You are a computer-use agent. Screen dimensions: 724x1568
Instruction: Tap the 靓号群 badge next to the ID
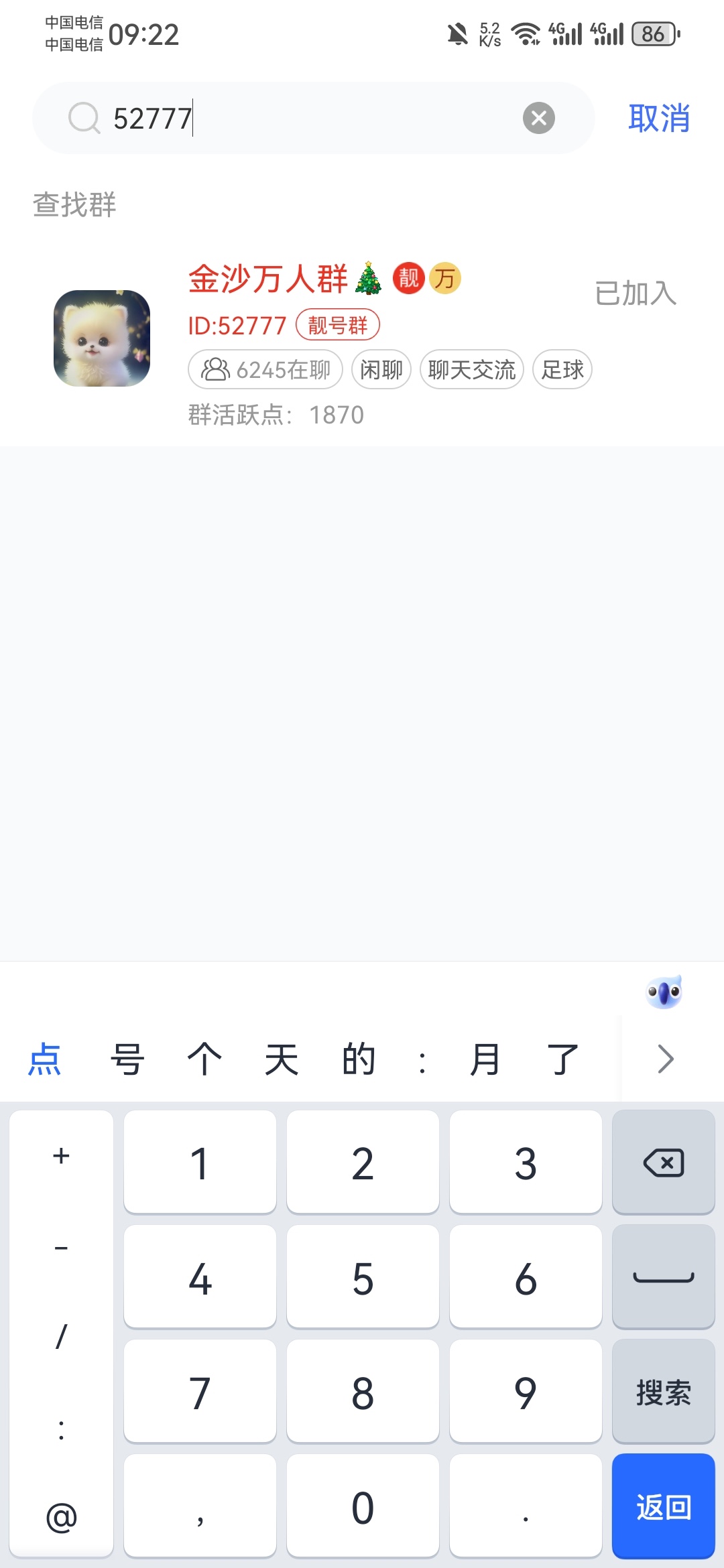(338, 326)
